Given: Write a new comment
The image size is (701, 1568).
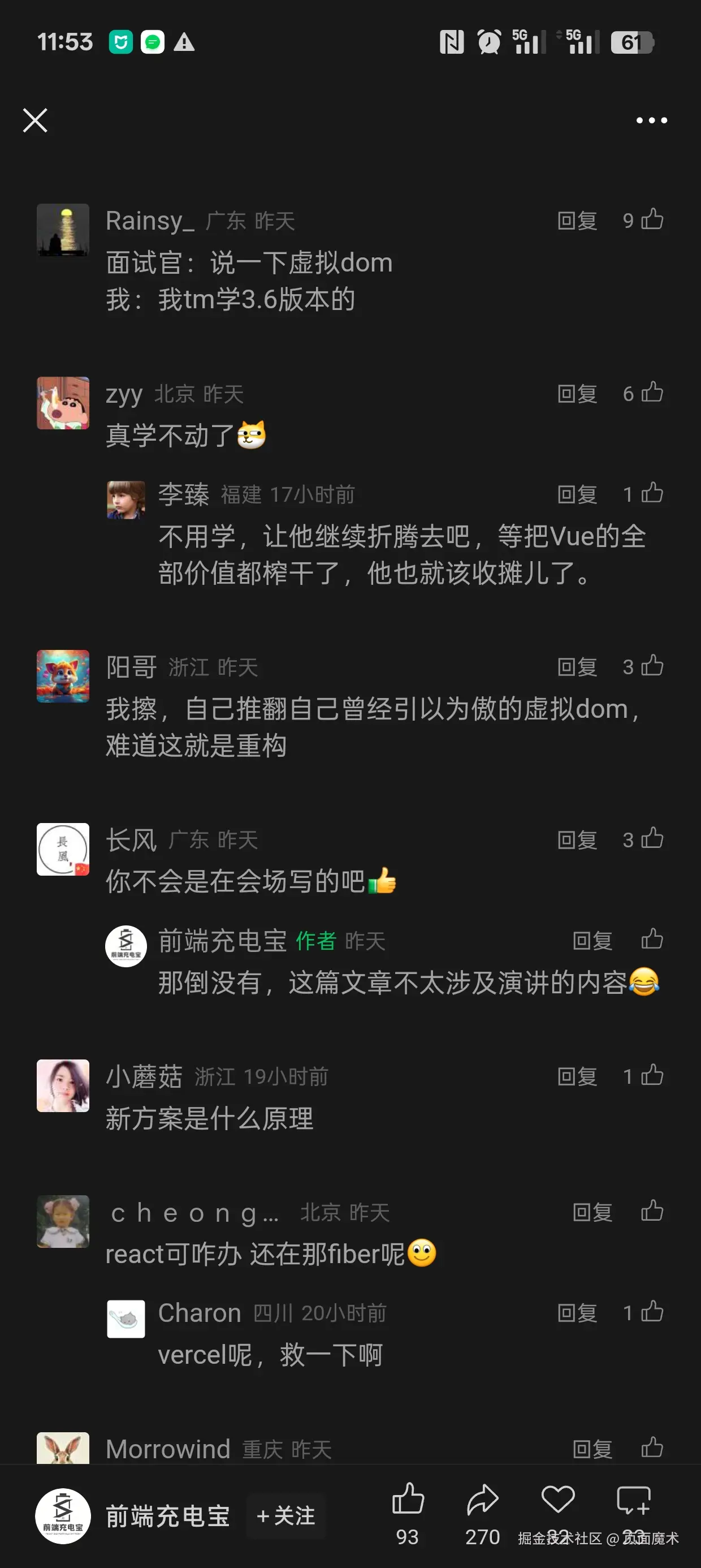Looking at the screenshot, I should pos(634,1500).
